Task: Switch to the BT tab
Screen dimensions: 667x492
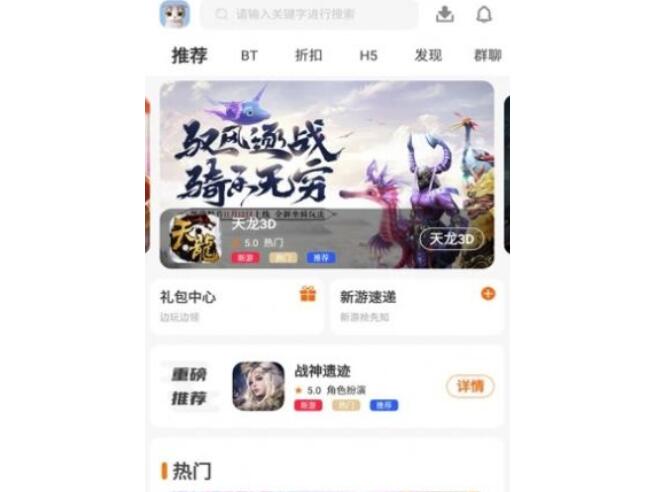Action: 249,56
